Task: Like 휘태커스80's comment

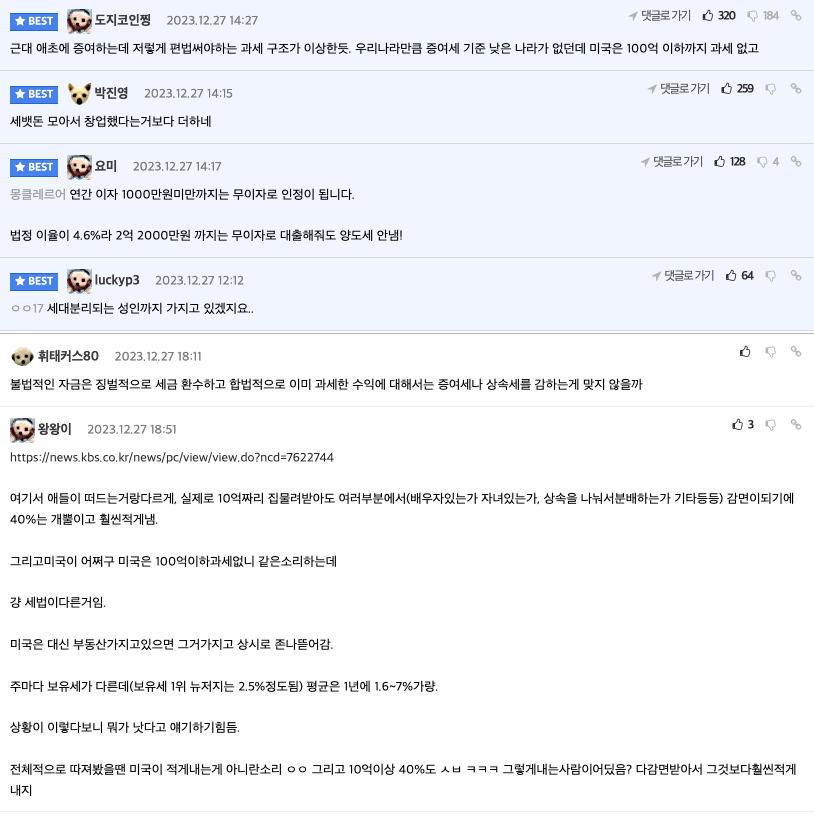Action: 745,351
